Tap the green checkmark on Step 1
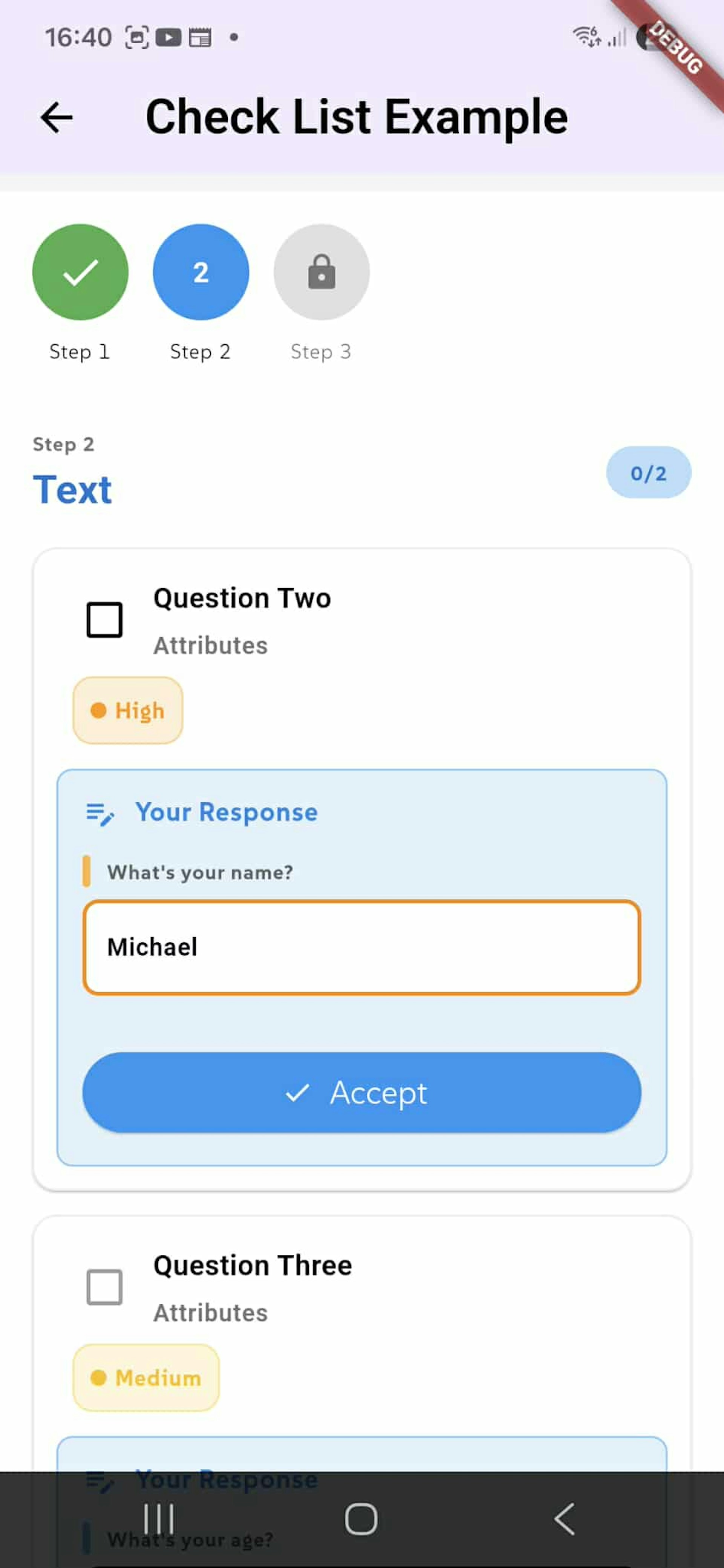The image size is (724, 1568). [80, 272]
